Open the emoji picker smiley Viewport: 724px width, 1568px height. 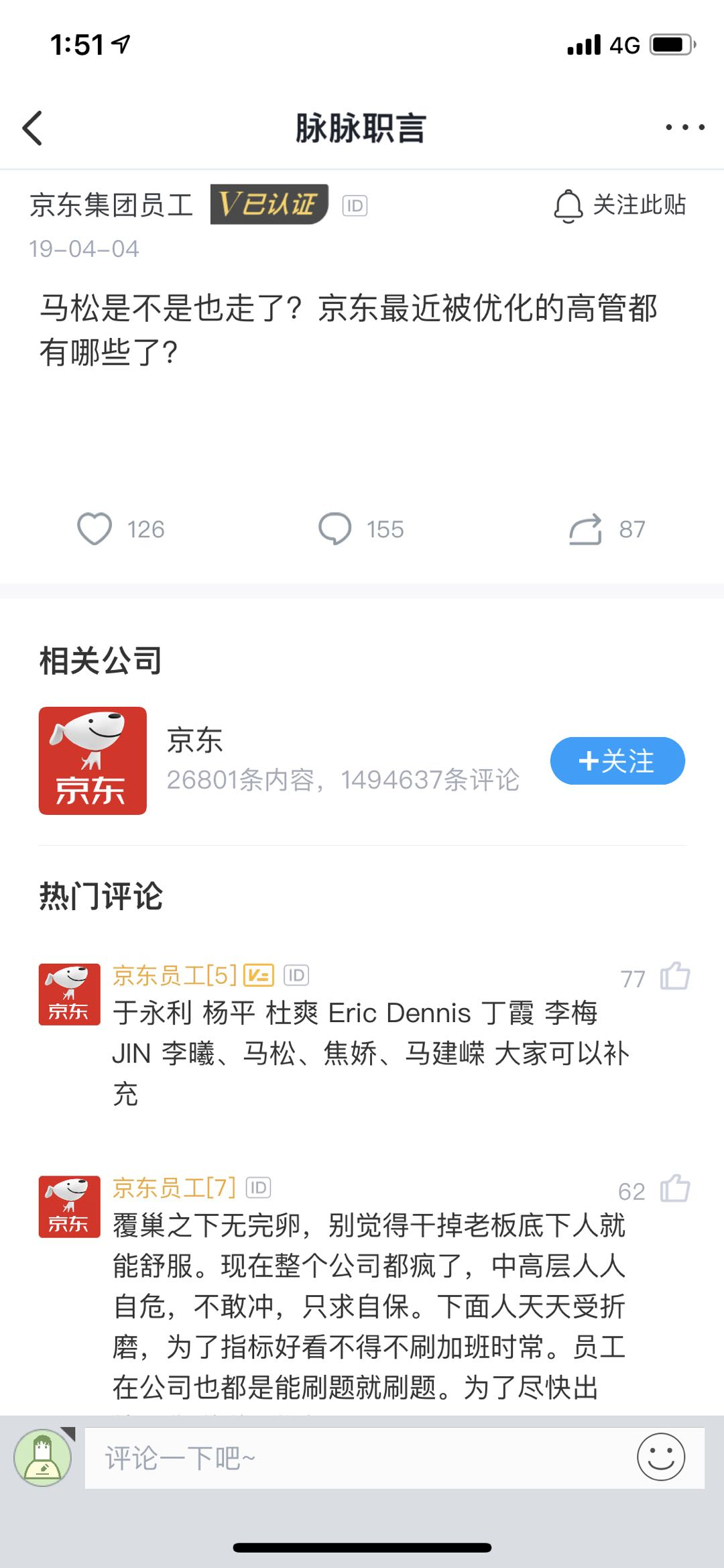click(661, 1457)
